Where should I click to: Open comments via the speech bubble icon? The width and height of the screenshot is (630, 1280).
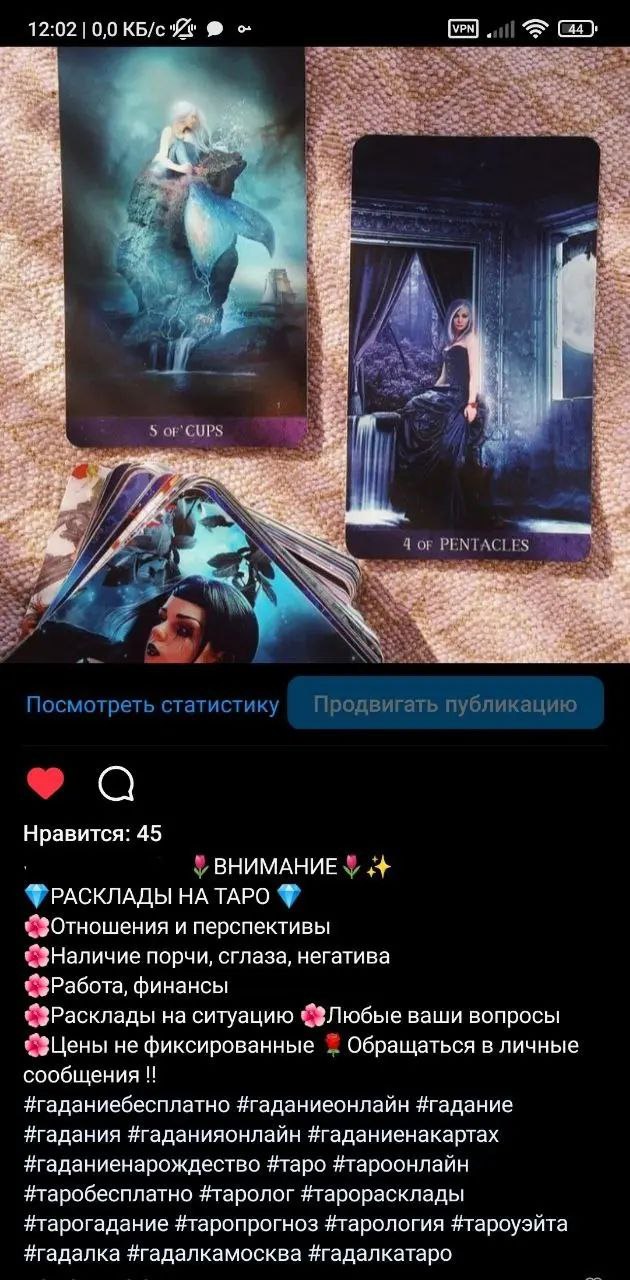[x=117, y=785]
